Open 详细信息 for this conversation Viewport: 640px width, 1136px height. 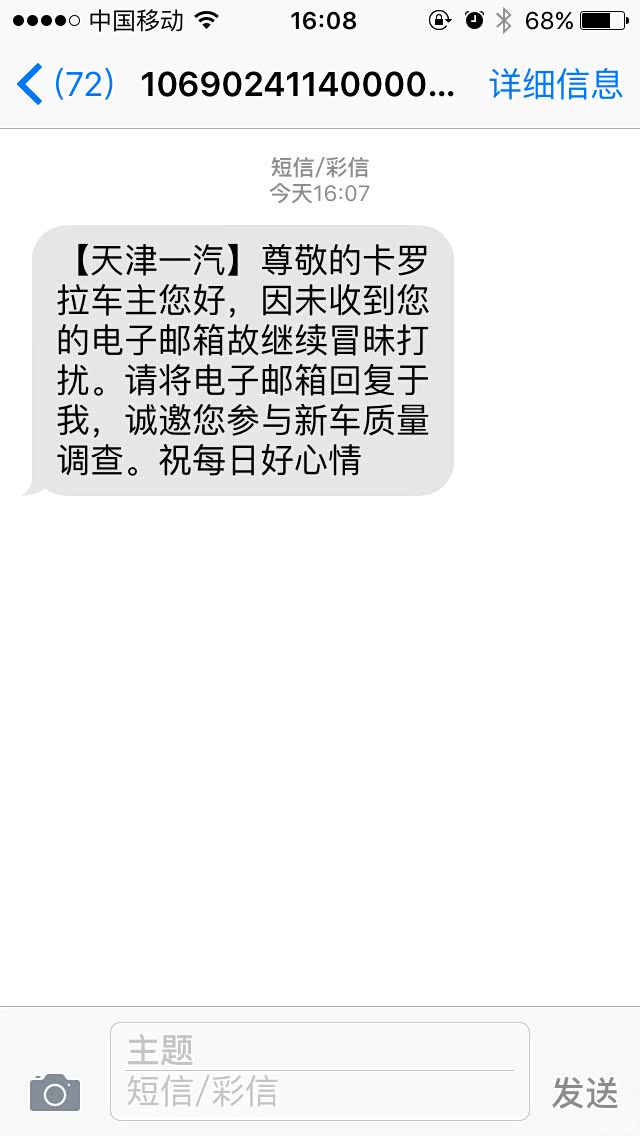(556, 85)
